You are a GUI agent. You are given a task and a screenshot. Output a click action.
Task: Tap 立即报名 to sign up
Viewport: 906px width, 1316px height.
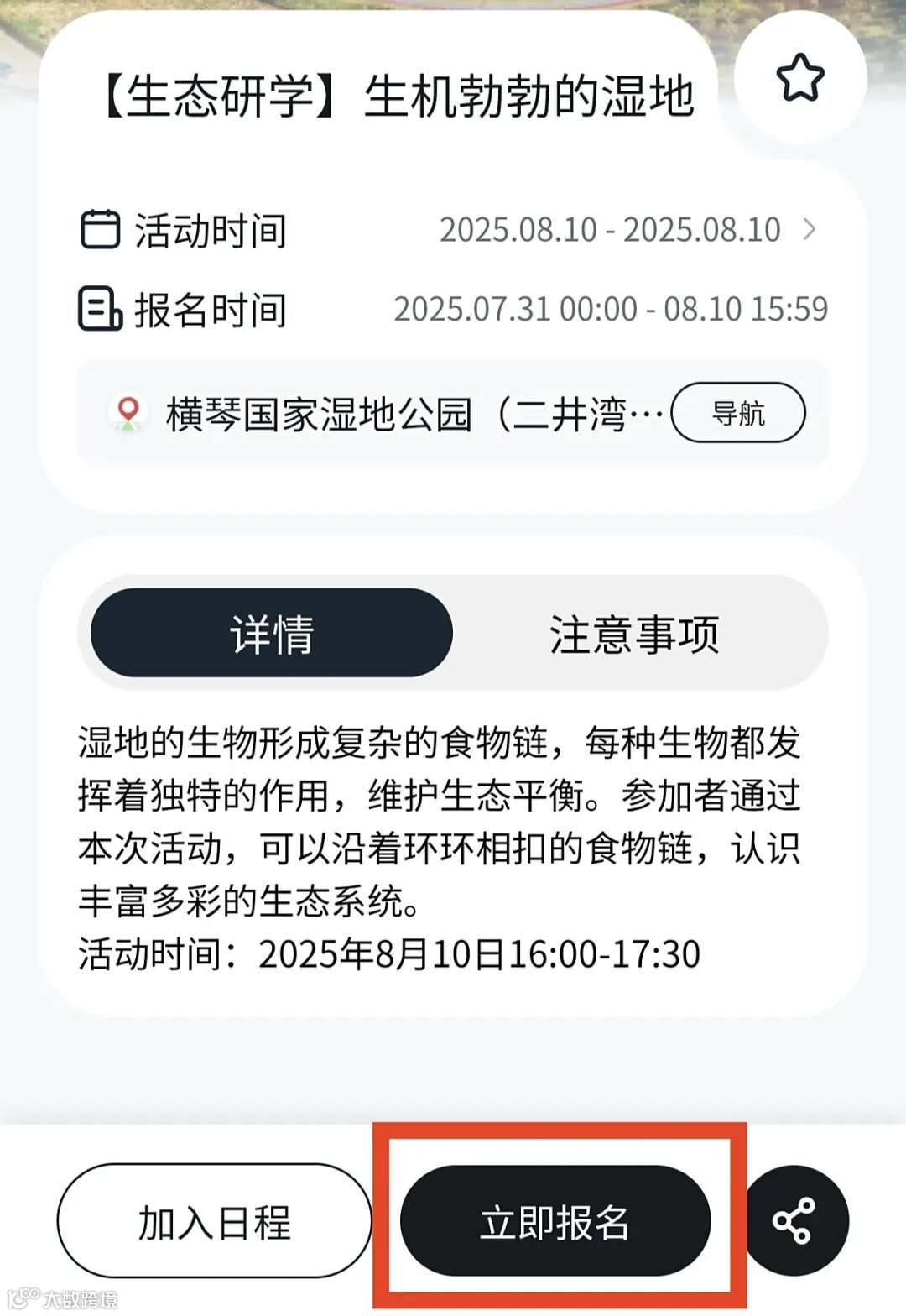558,1221
